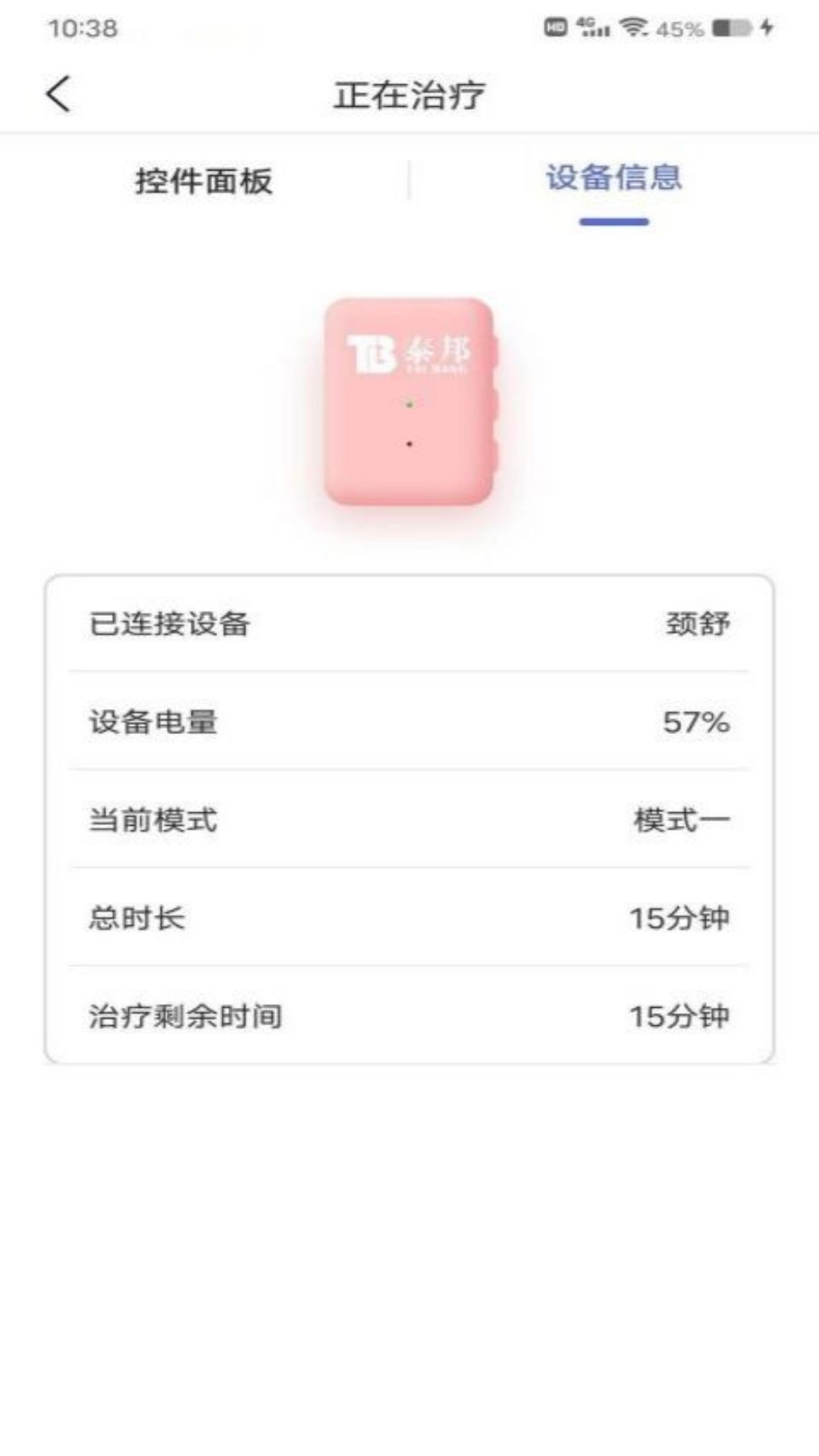Tap the 当前模式 row to change mode
This screenshot has height=1456, width=819.
(409, 821)
